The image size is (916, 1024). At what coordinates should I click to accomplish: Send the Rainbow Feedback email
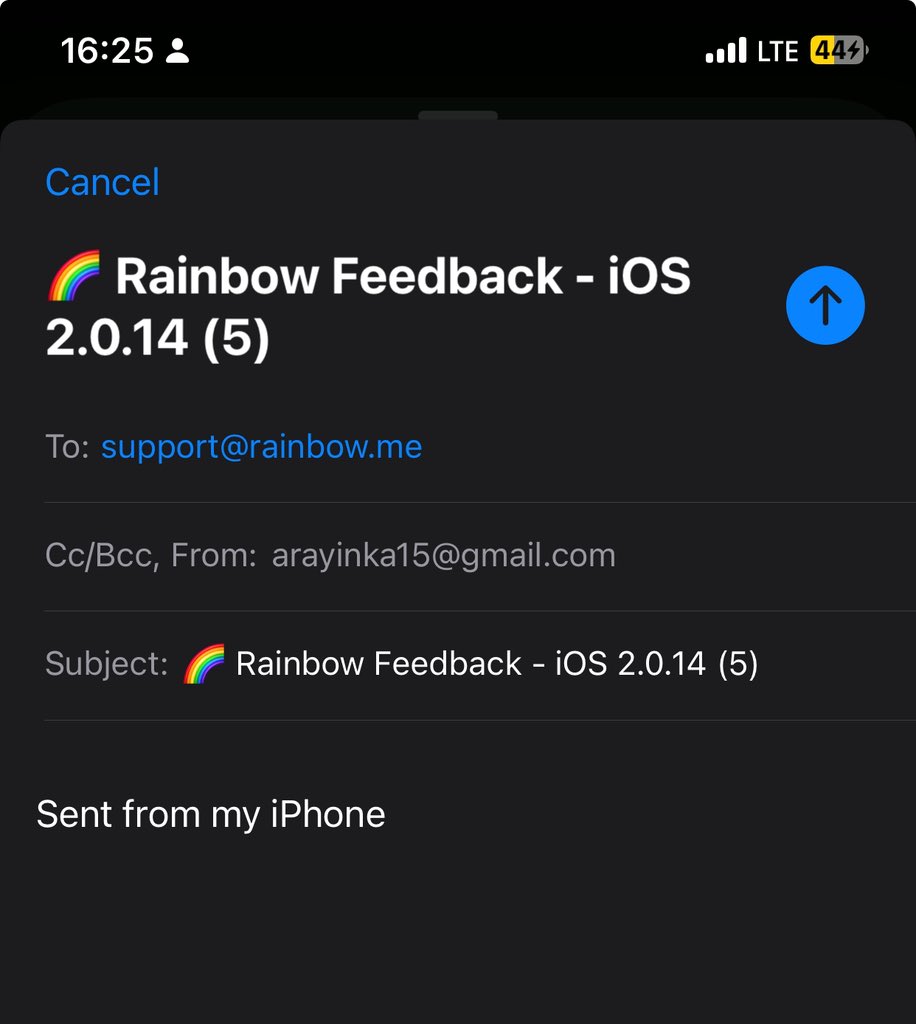(x=825, y=306)
